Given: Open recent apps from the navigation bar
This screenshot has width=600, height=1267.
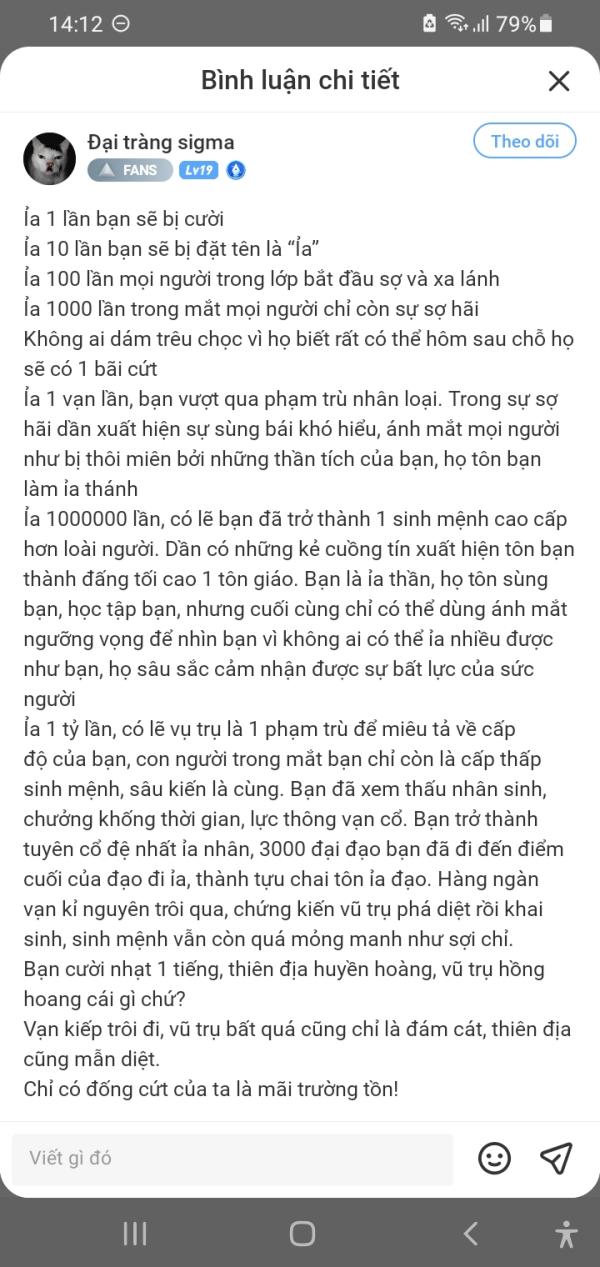Looking at the screenshot, I should [134, 1234].
